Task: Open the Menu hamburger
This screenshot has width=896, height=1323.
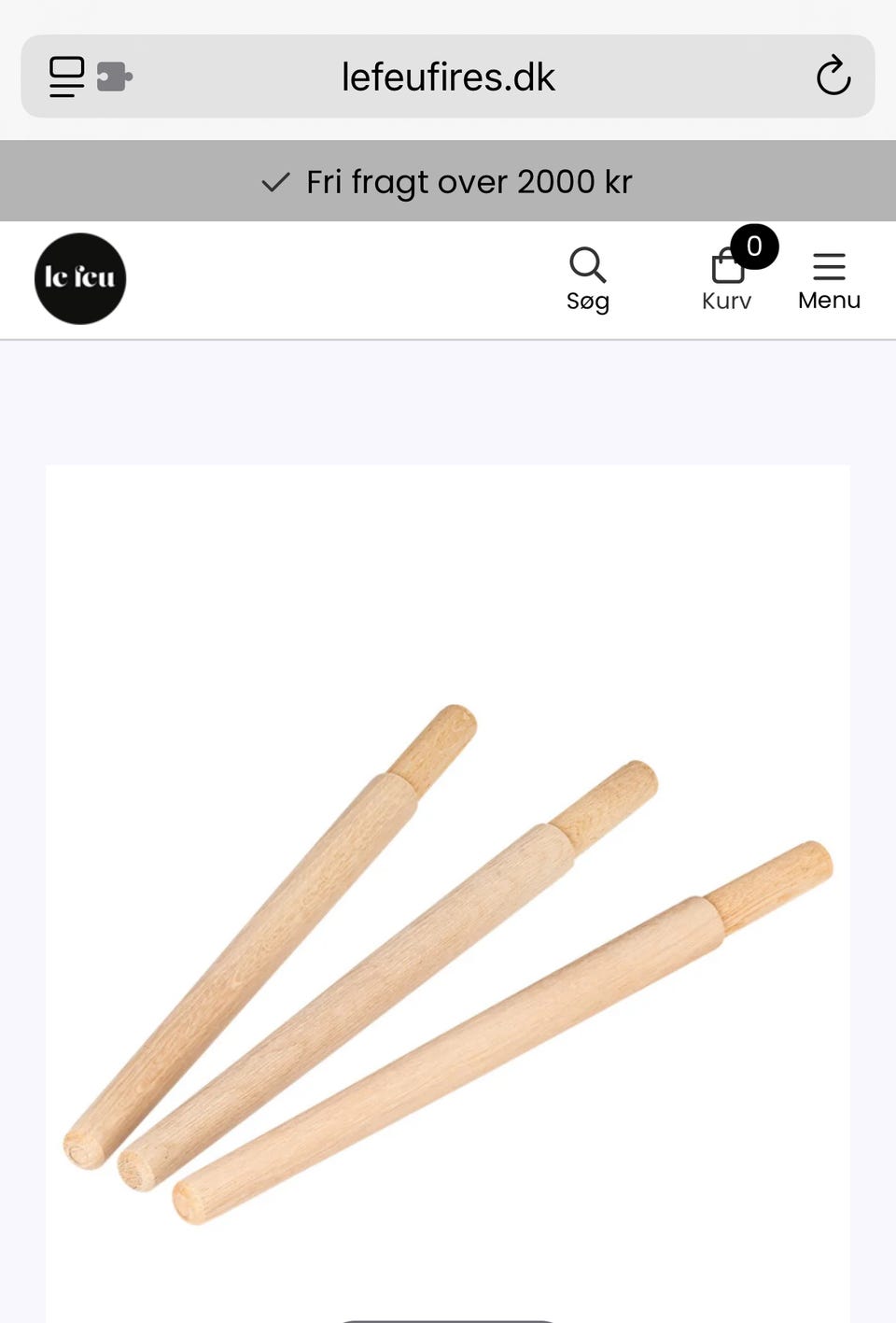Action: click(x=829, y=278)
